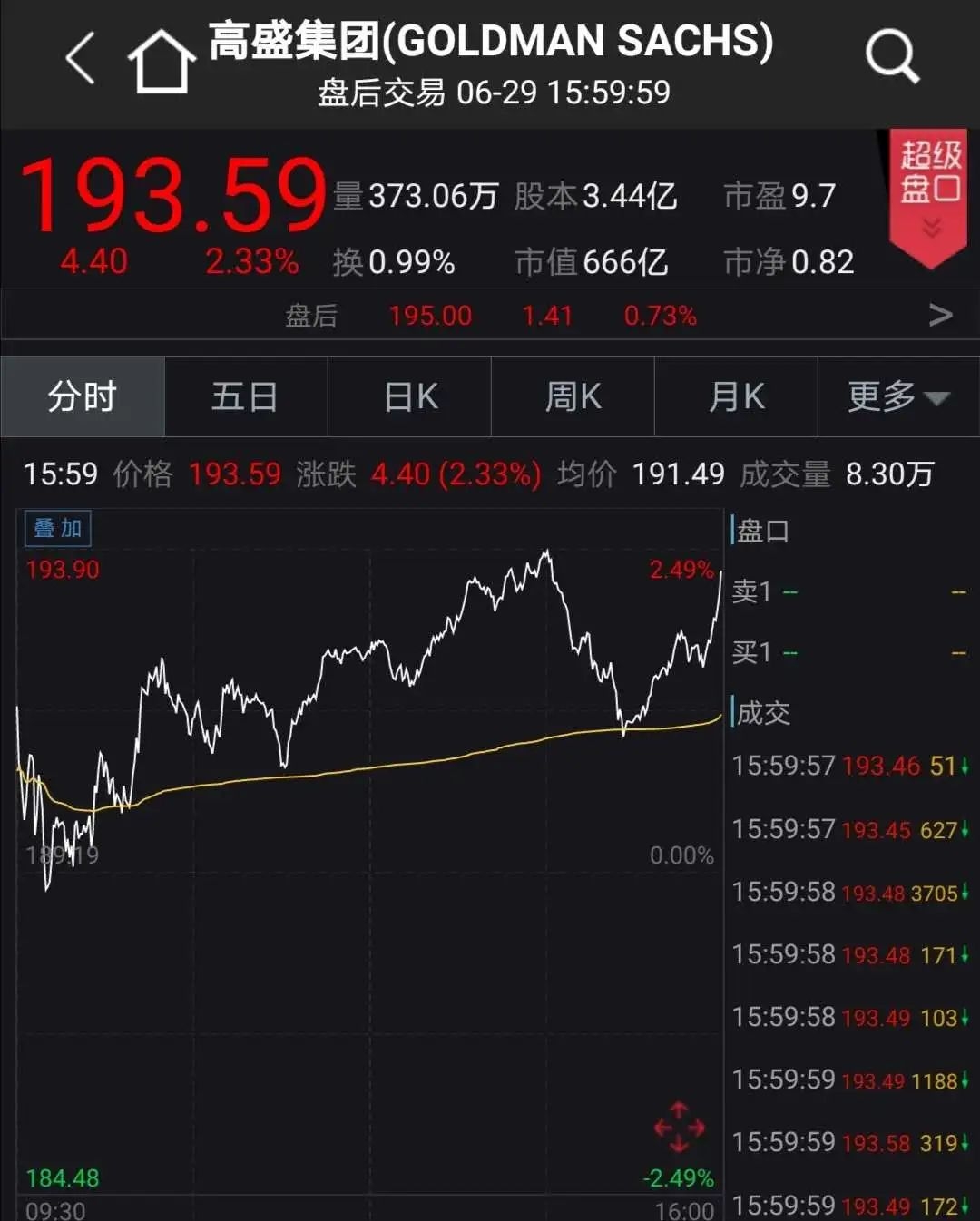This screenshot has height=1221, width=980.
Task: Tap the 叠加 overlay button
Action: [x=58, y=528]
